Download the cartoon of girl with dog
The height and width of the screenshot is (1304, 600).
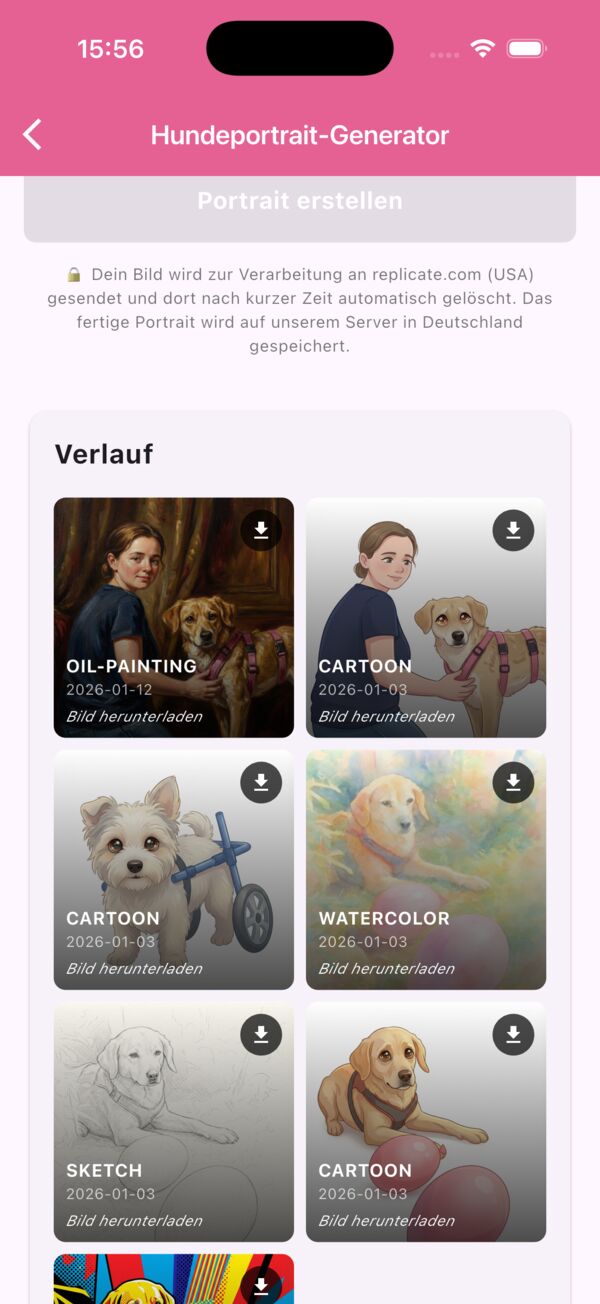[513, 530]
